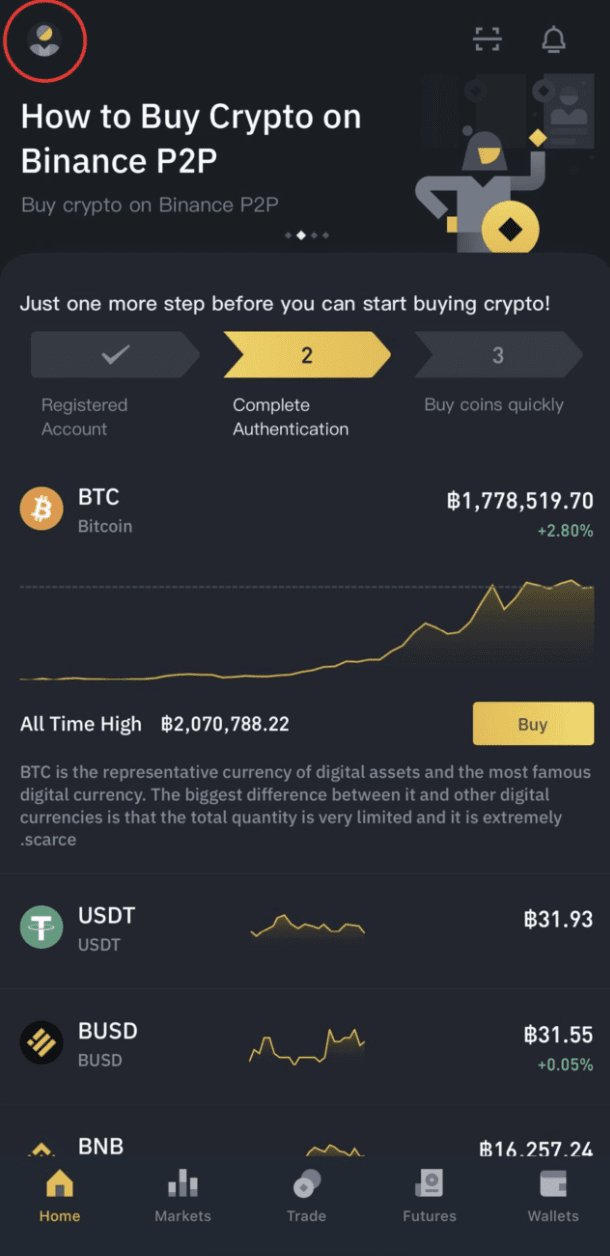Open the BTC Bitcoin row
This screenshot has width=610, height=1256.
(x=306, y=511)
